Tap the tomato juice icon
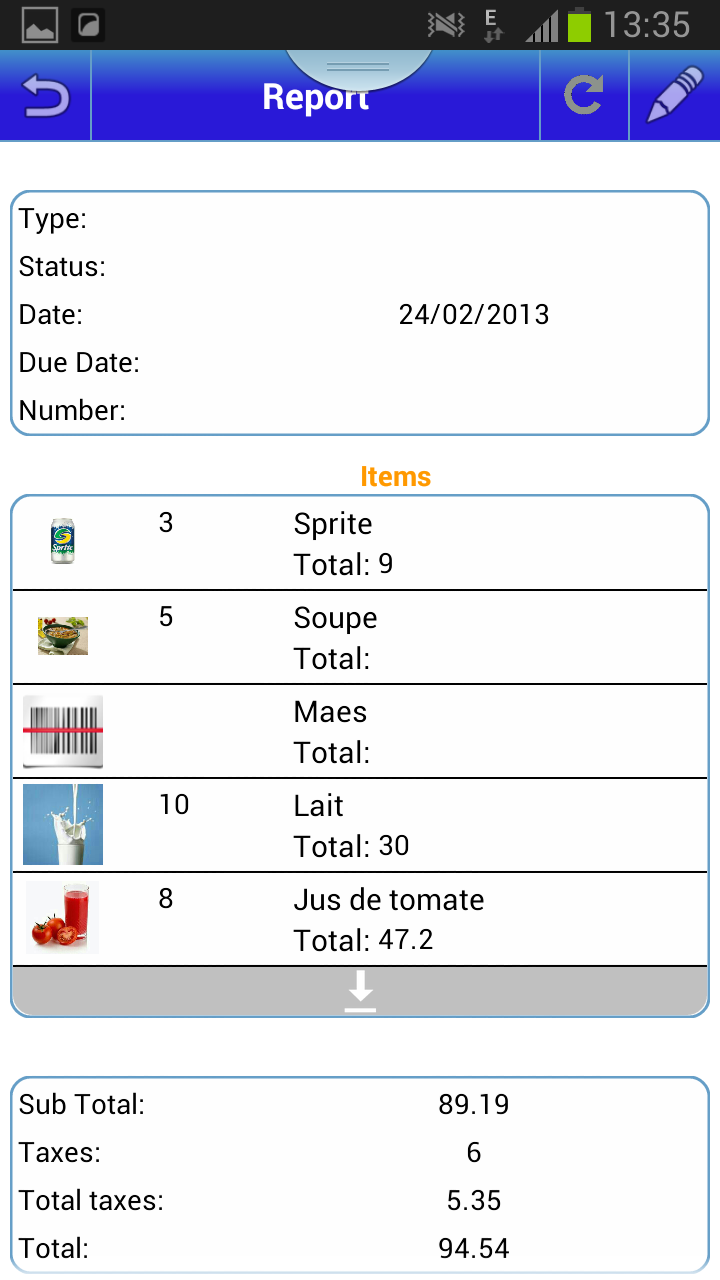The image size is (720, 1280). coord(61,917)
